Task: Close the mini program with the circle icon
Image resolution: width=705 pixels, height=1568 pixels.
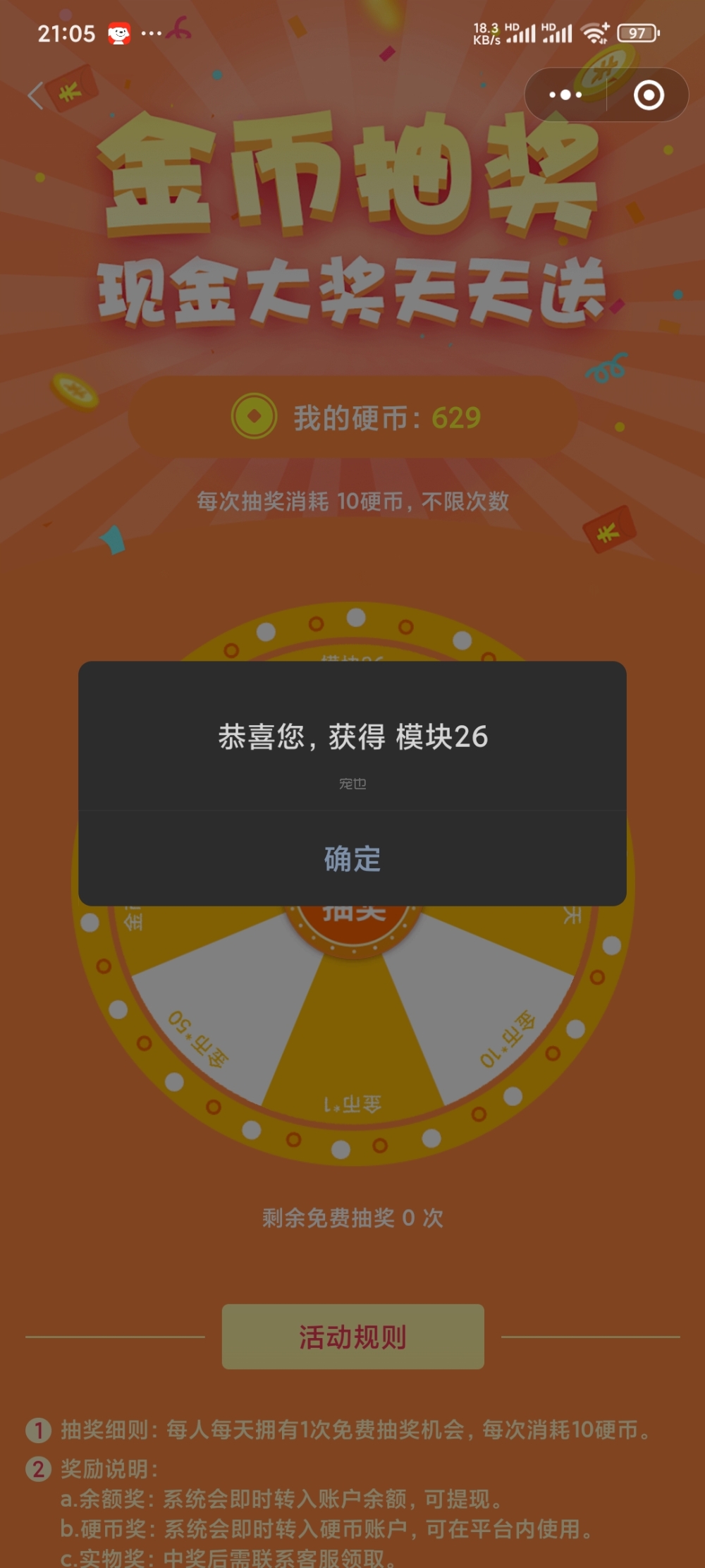Action: pyautogui.click(x=649, y=95)
